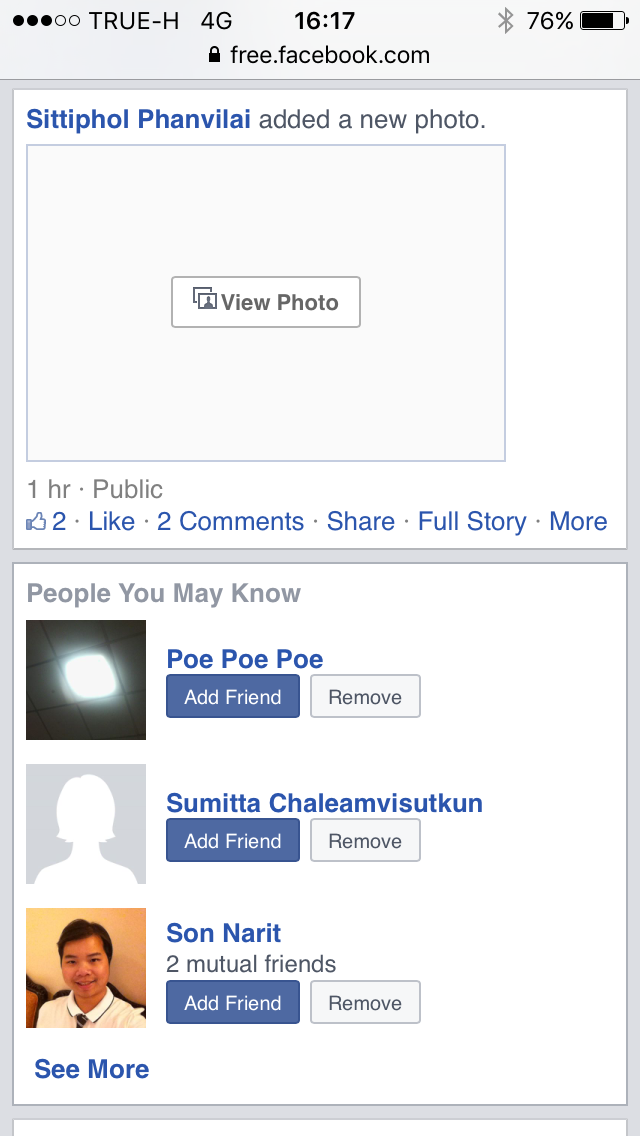Add Sumitta Chaleamvisutkun as friend

233,841
